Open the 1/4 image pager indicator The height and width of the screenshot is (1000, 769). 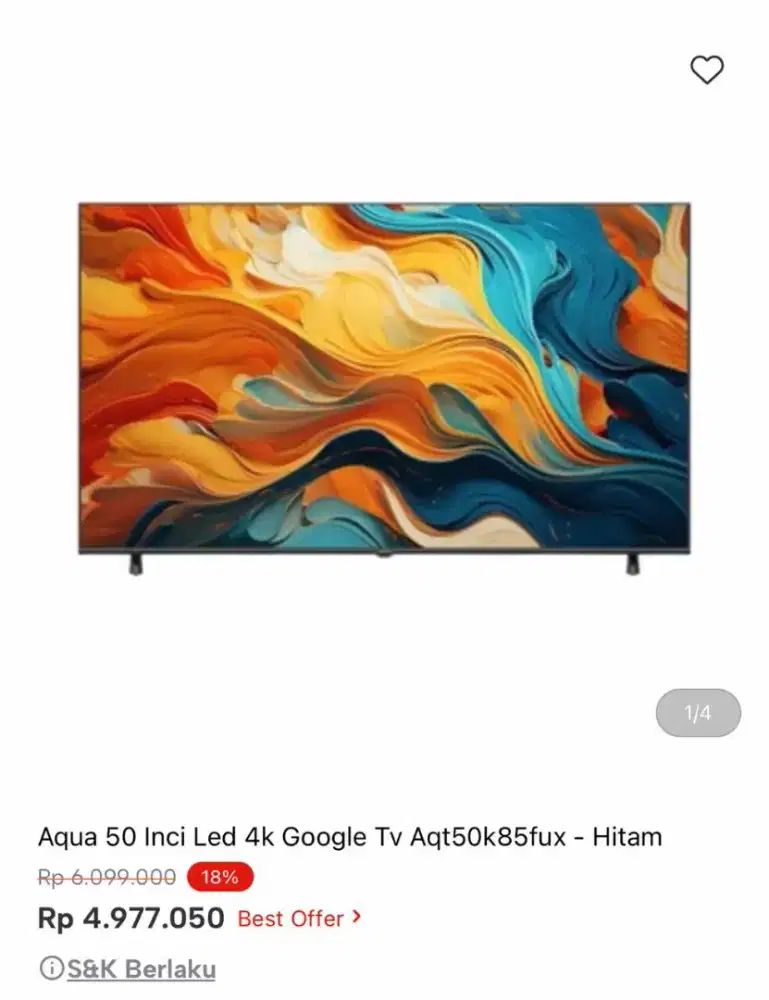[x=697, y=713]
